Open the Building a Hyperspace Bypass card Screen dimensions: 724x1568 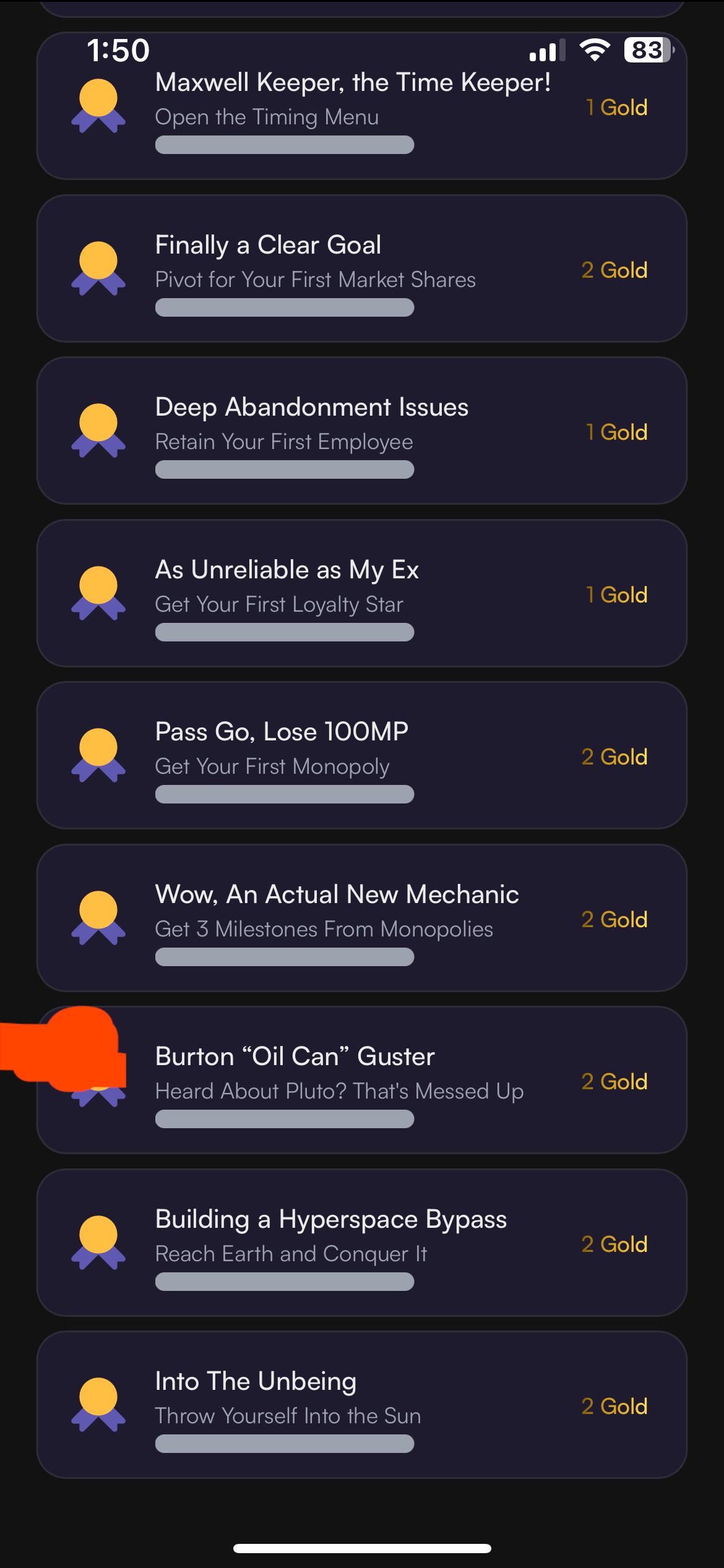362,1243
